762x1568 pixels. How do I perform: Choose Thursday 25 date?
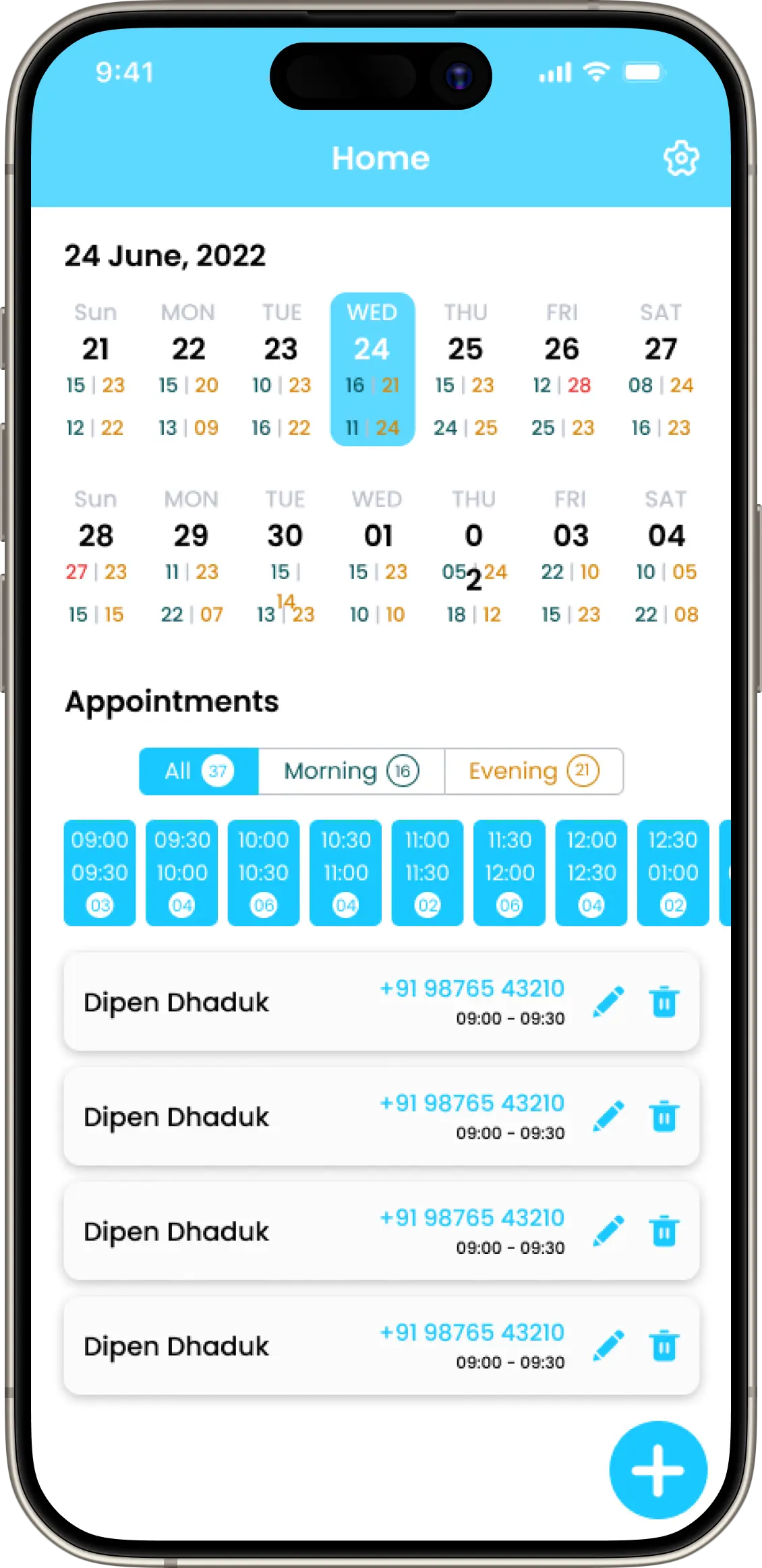pos(465,349)
